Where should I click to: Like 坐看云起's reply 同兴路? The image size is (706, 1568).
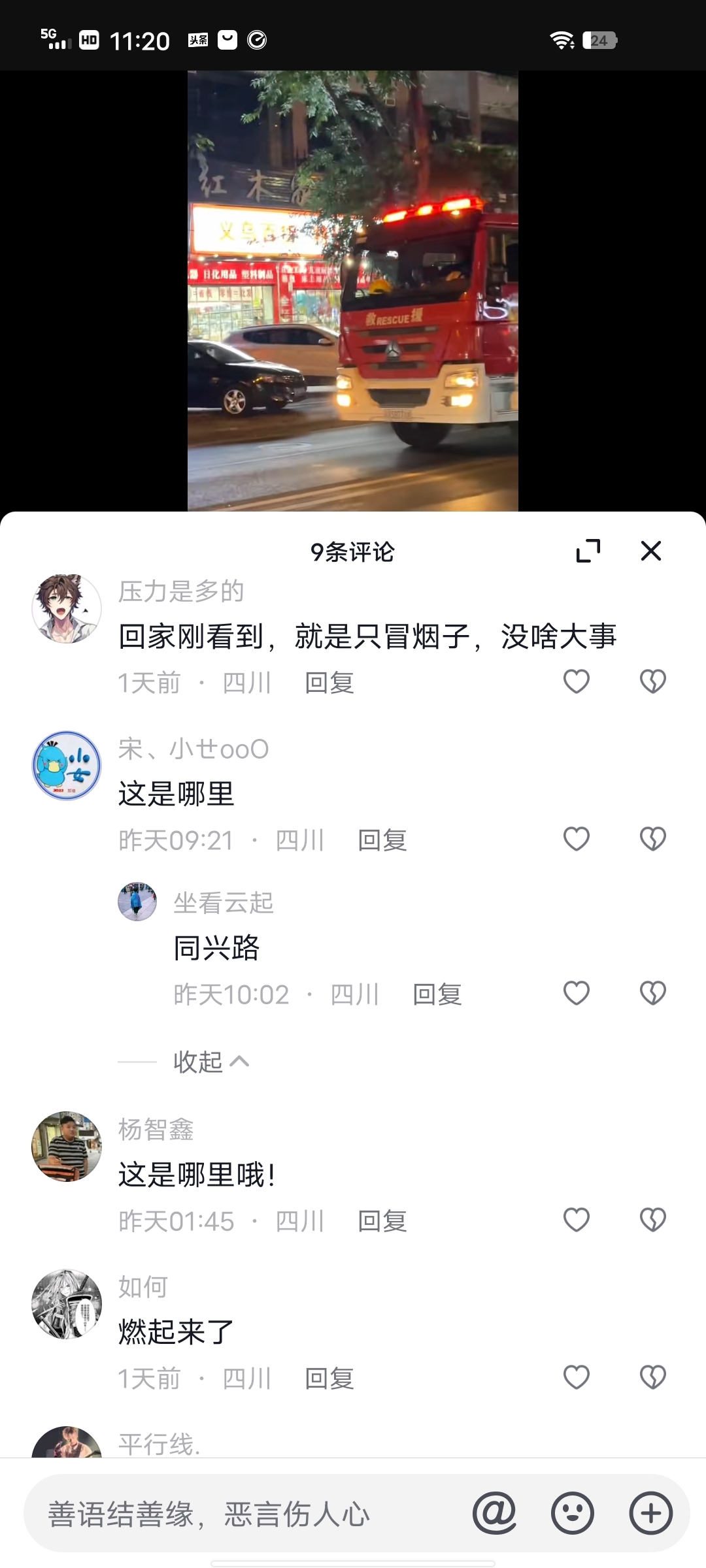coord(576,993)
